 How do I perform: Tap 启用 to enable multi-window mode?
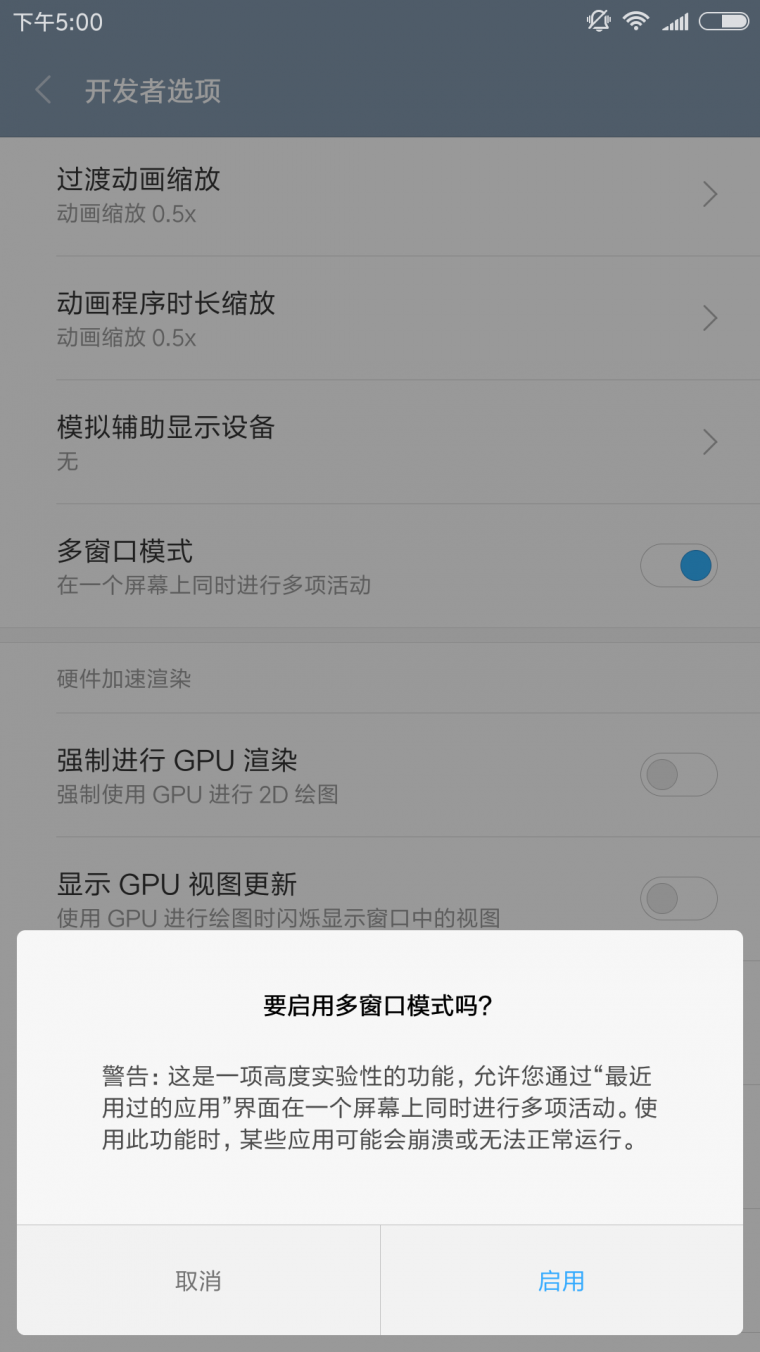point(562,1280)
